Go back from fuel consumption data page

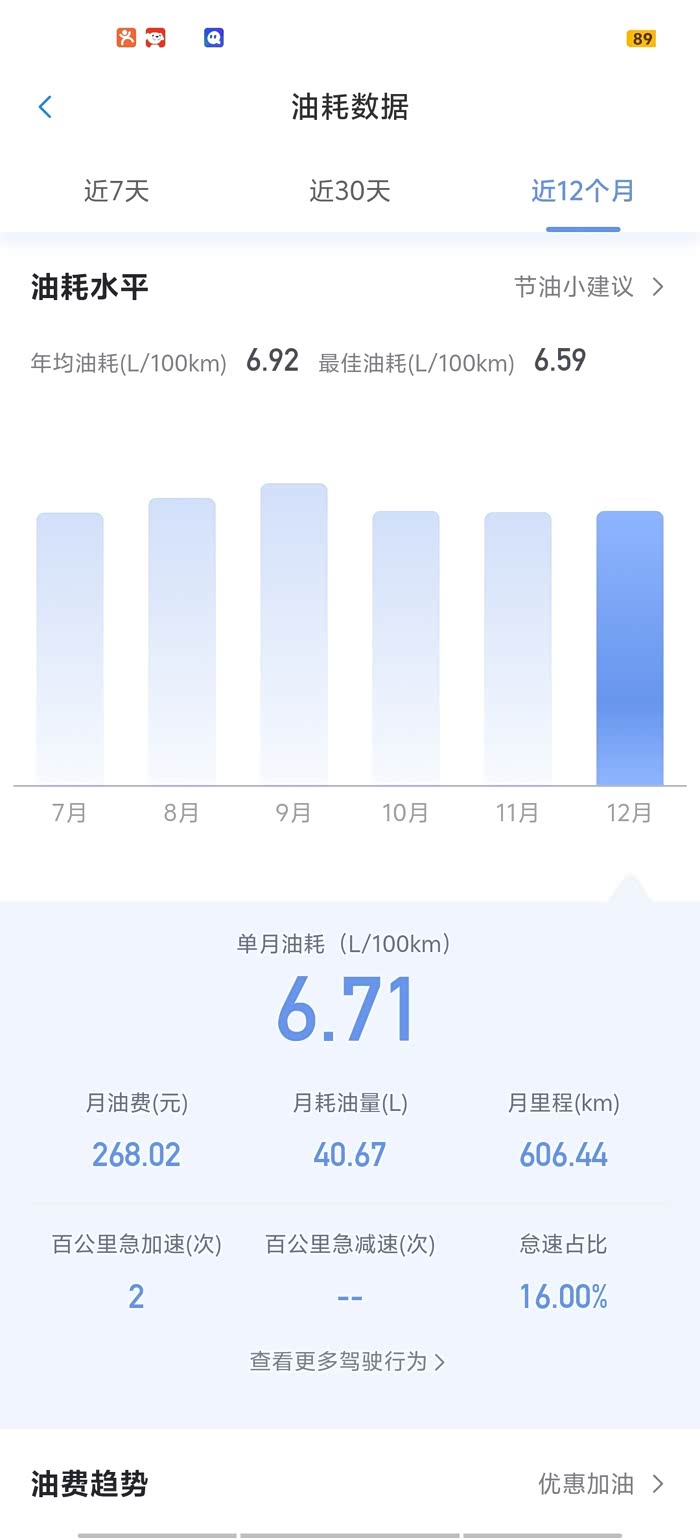[x=45, y=107]
